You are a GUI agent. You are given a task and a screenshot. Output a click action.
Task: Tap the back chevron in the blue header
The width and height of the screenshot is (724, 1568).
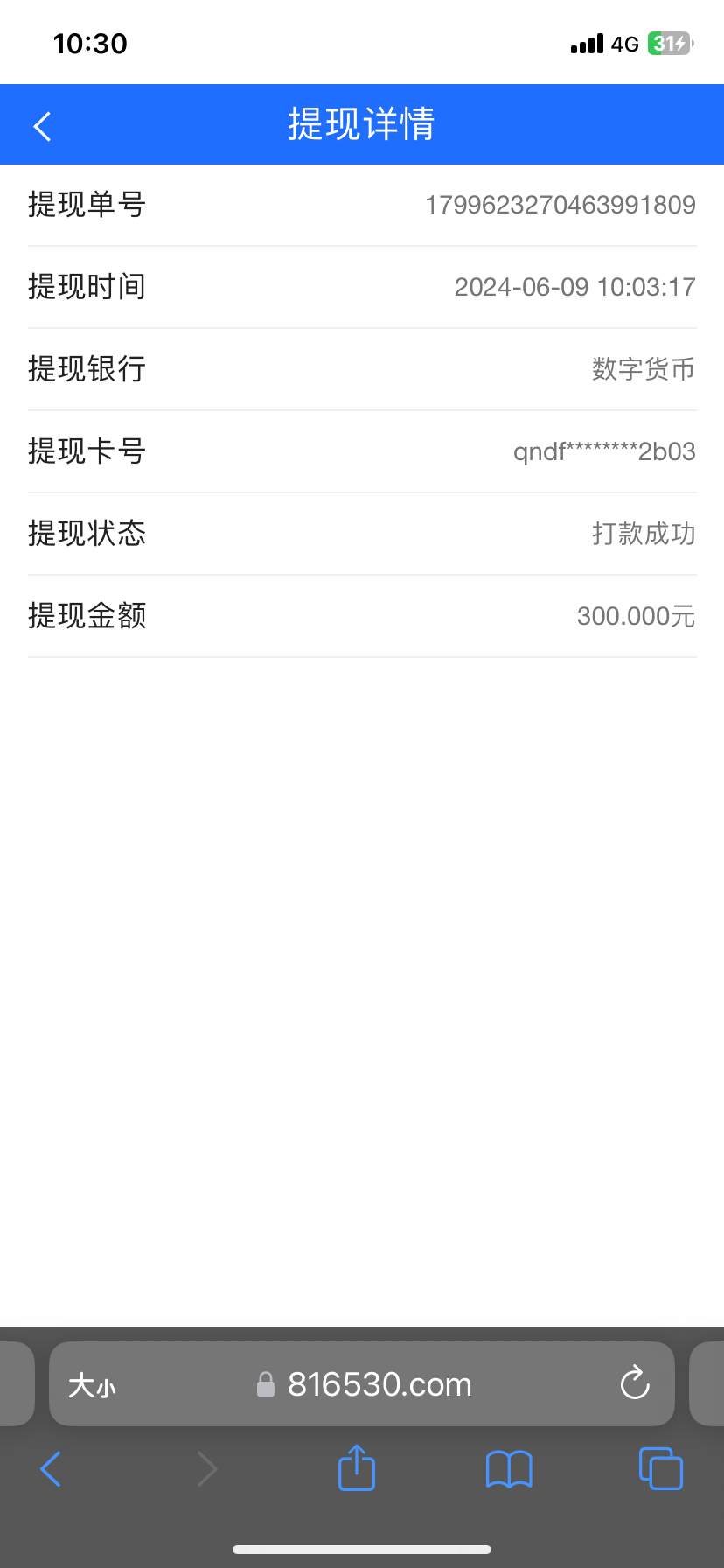(x=42, y=124)
